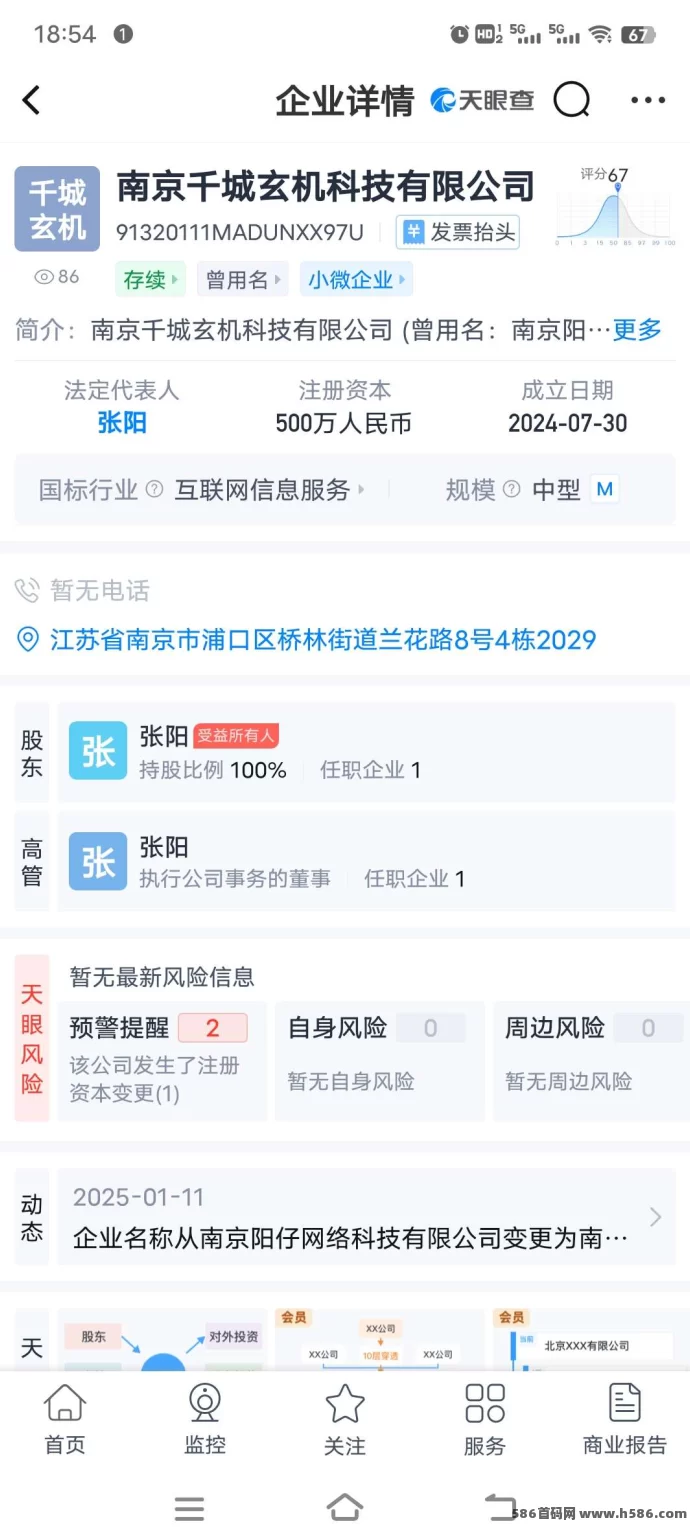Image resolution: width=690 pixels, height=1527 pixels.
Task: Go back using the top-left arrow
Action: click(31, 100)
